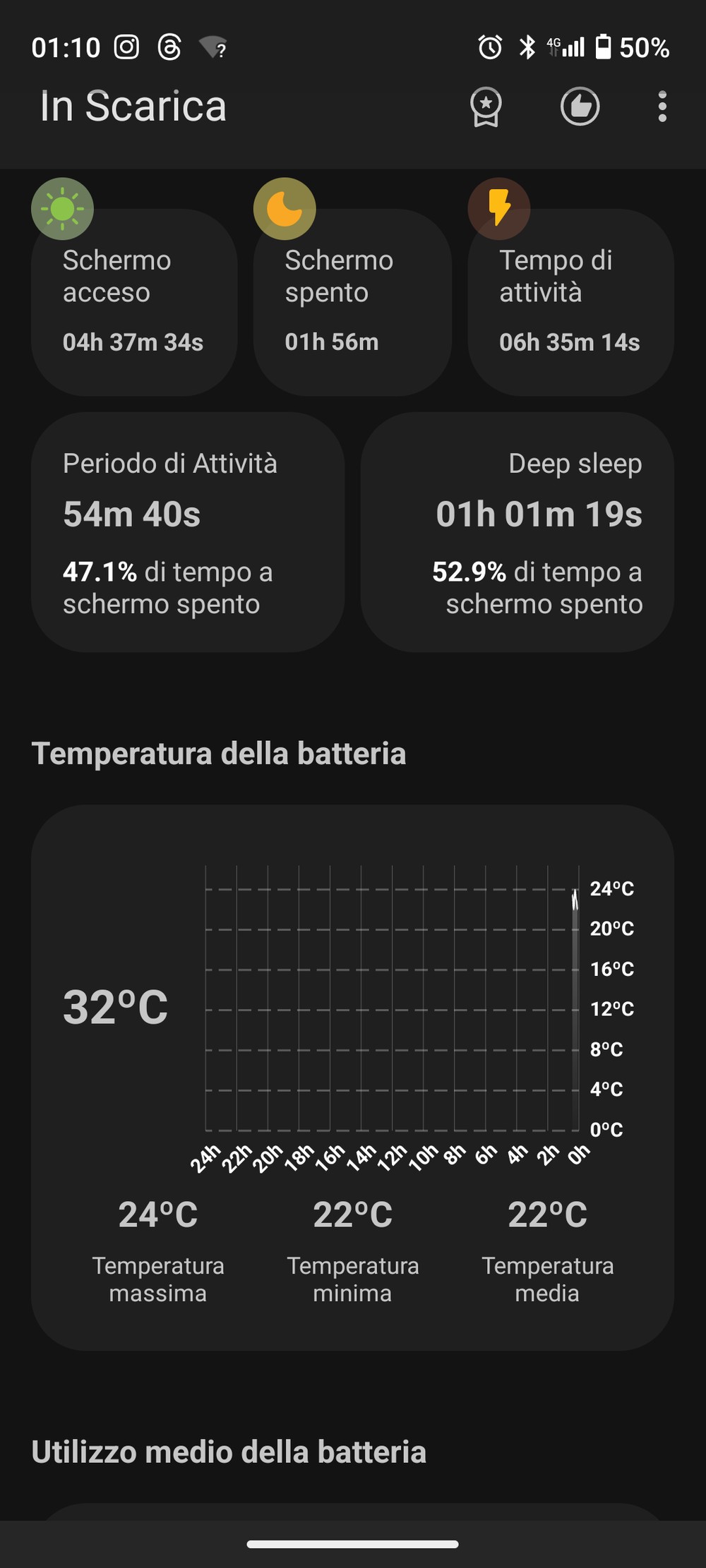The width and height of the screenshot is (706, 1568).
Task: Open the three-dot overflow menu
Action: (662, 107)
